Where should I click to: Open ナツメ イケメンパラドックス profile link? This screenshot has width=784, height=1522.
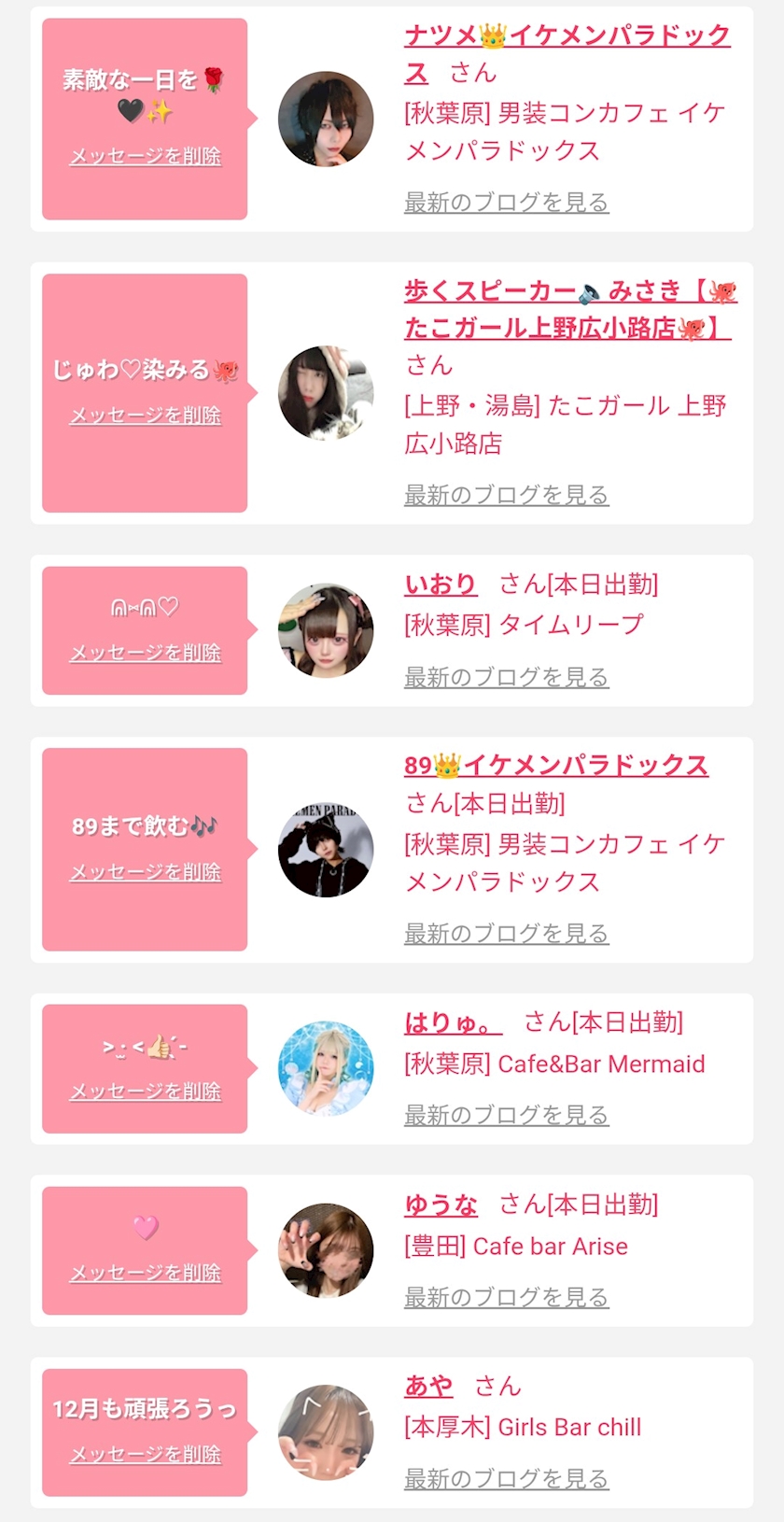click(567, 36)
